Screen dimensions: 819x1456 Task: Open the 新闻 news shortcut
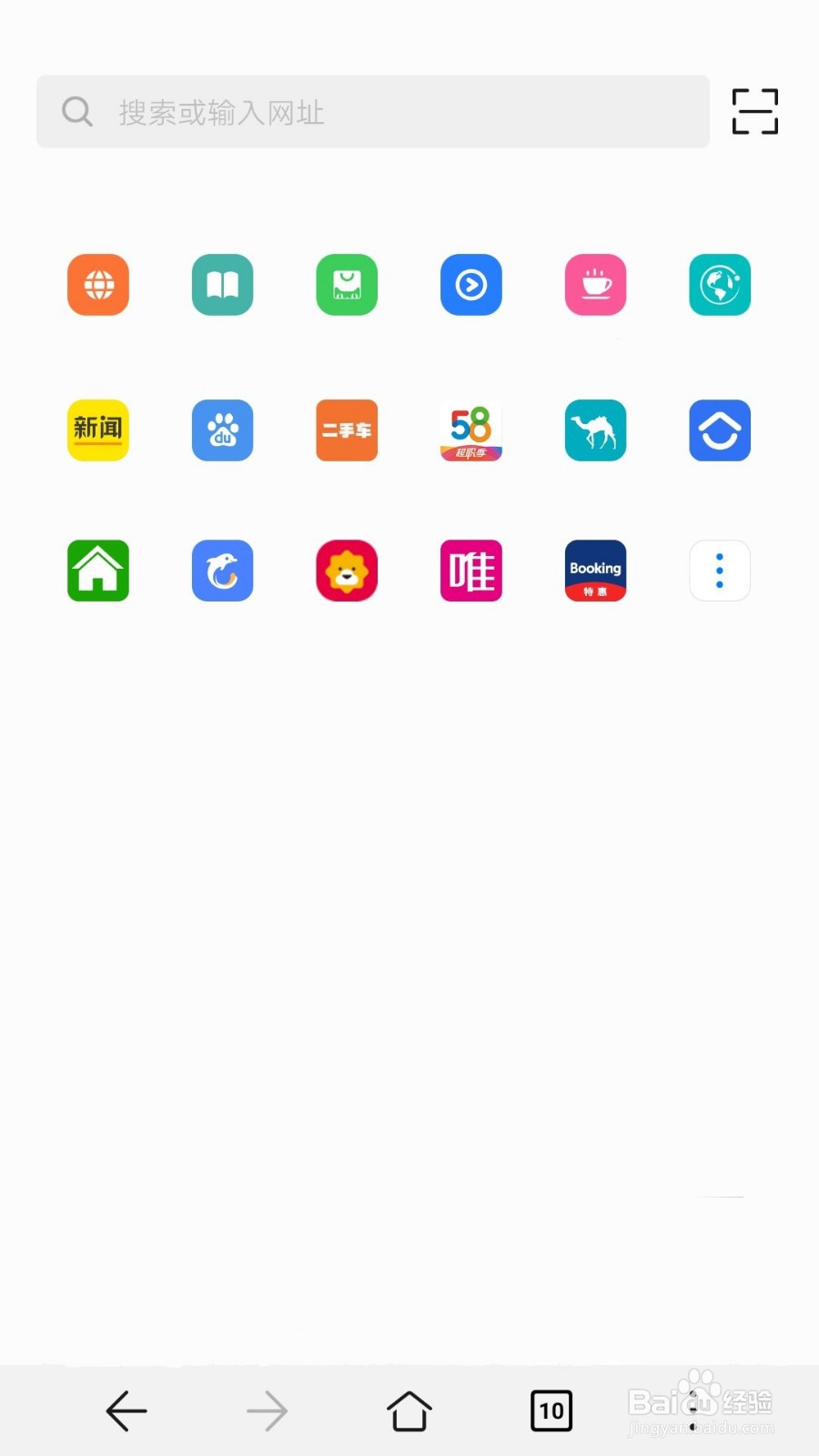97,430
